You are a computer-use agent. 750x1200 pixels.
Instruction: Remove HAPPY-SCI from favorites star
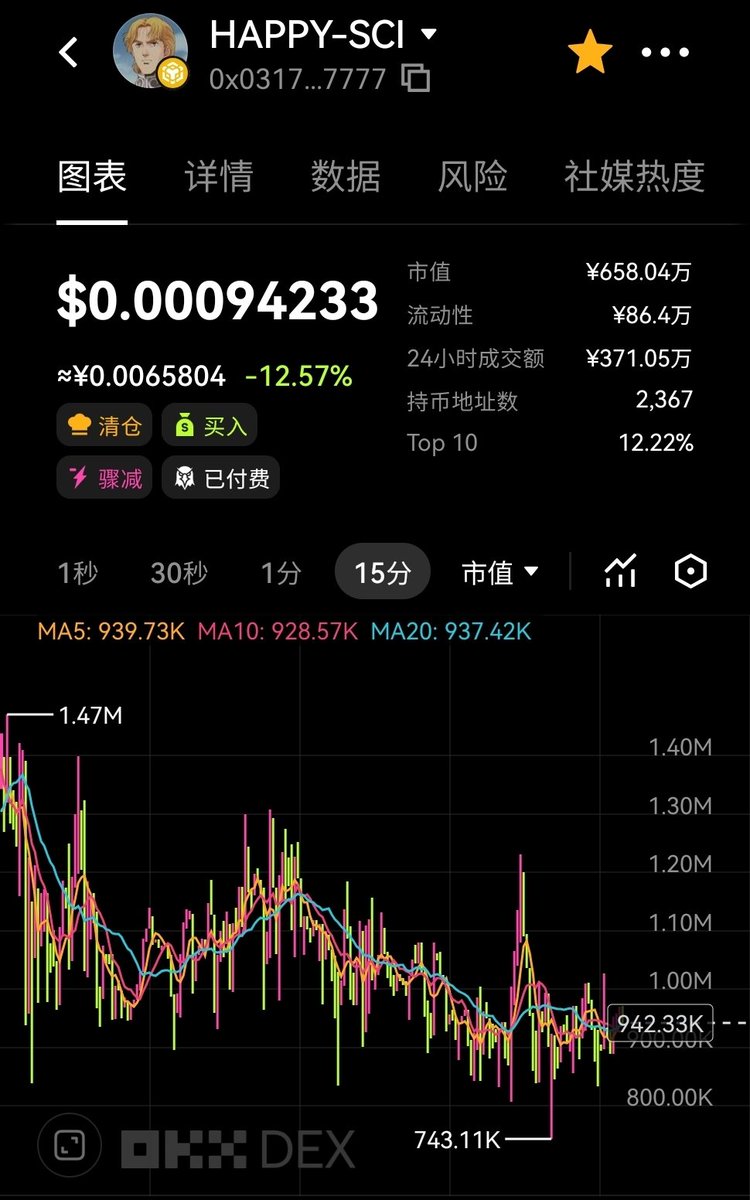click(x=590, y=52)
